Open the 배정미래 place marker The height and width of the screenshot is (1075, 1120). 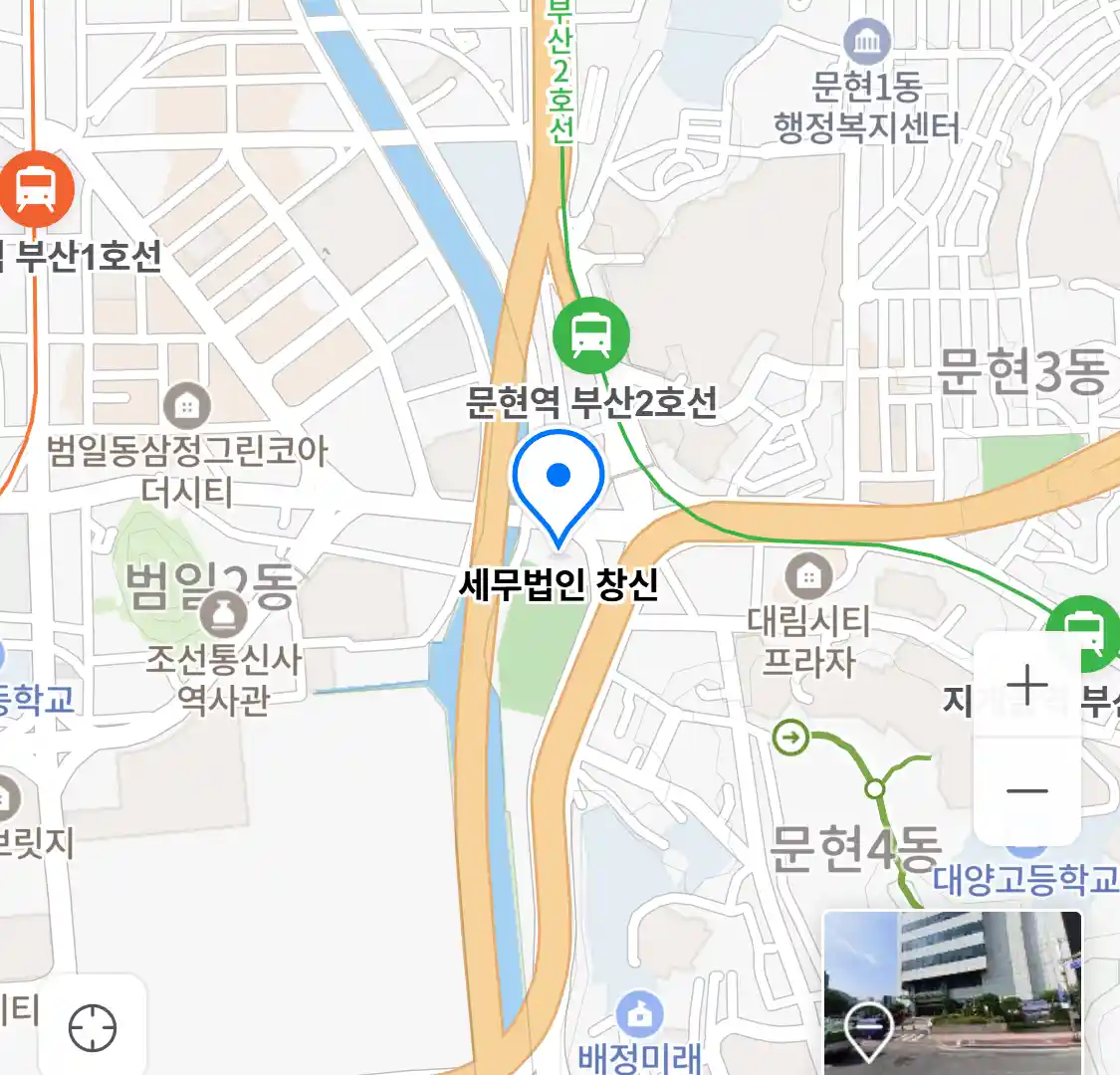coord(640,1015)
